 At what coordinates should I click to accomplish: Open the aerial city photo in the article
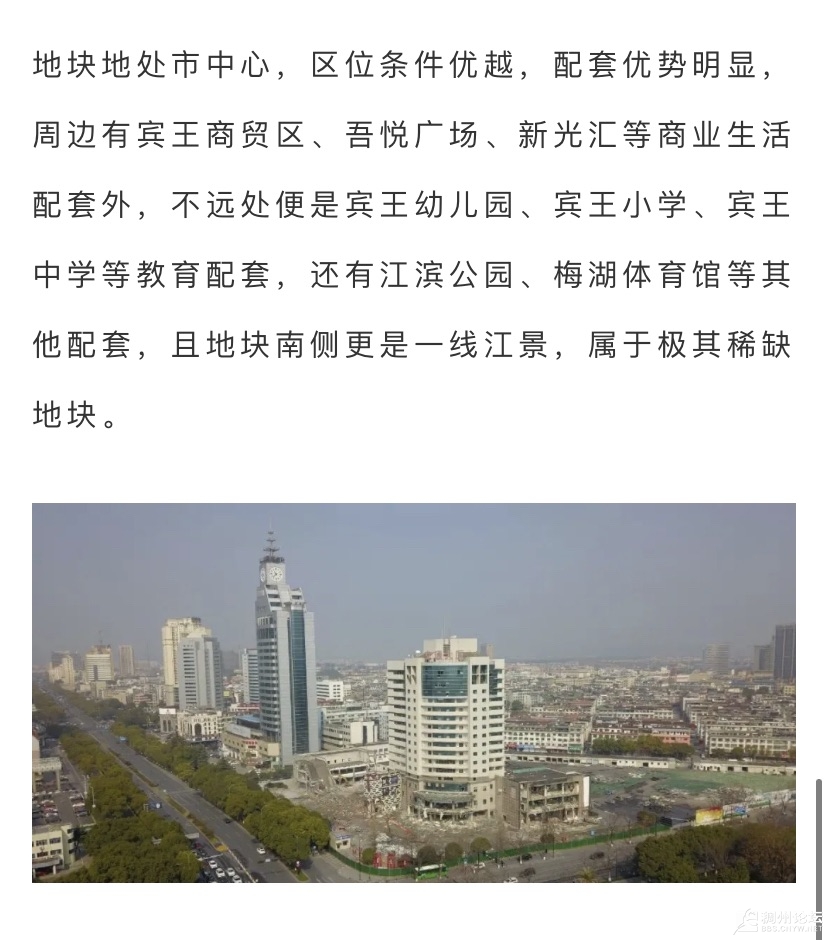[414, 692]
